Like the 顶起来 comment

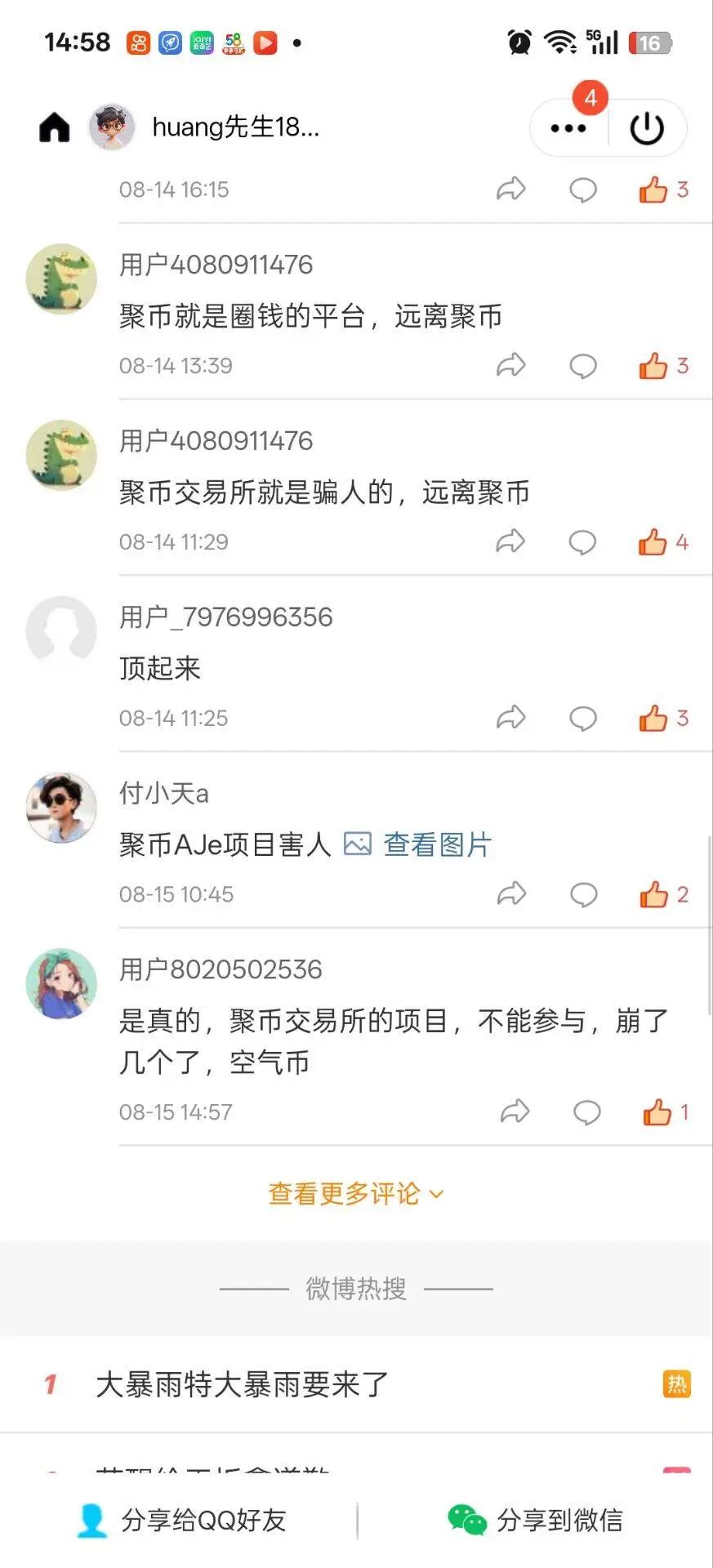coord(653,719)
